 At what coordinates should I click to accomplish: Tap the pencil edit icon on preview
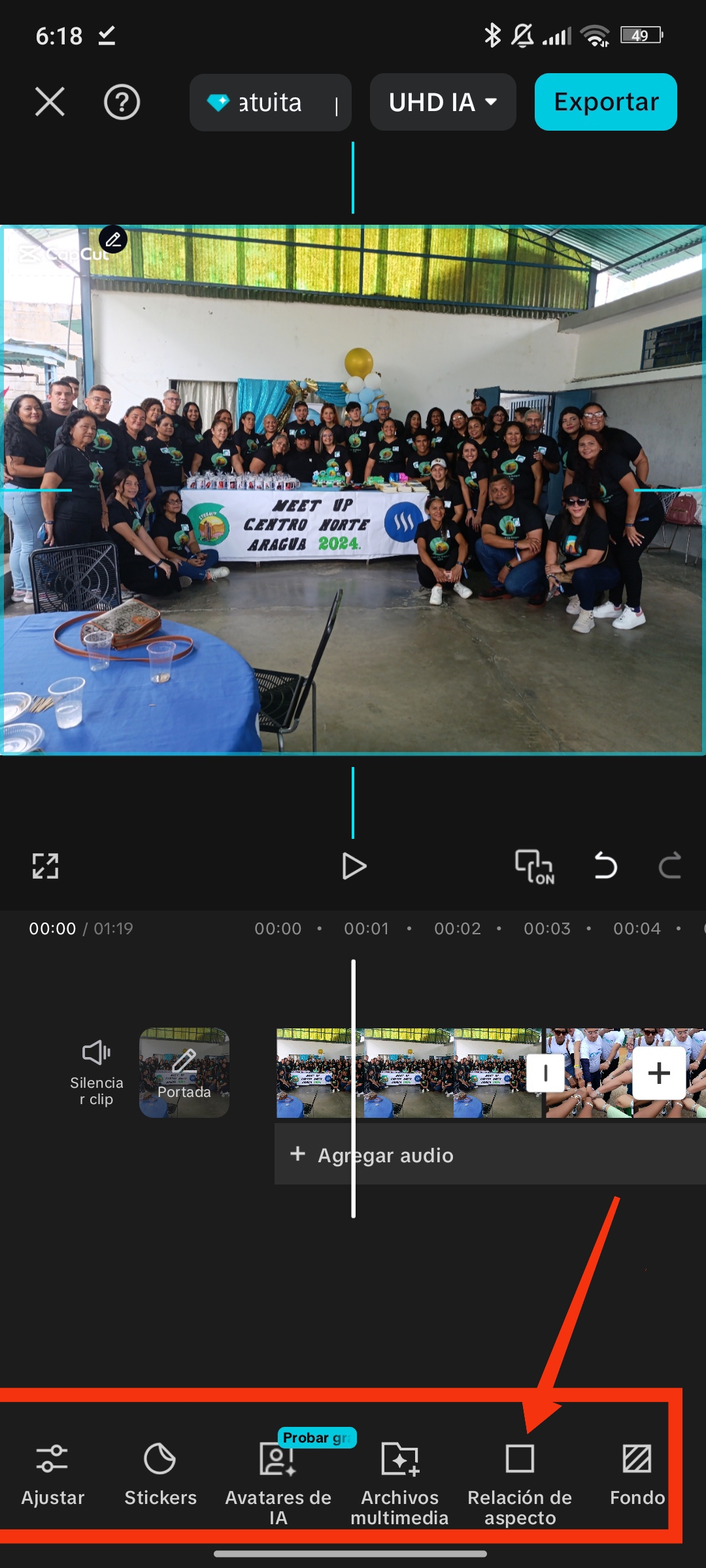tap(113, 240)
